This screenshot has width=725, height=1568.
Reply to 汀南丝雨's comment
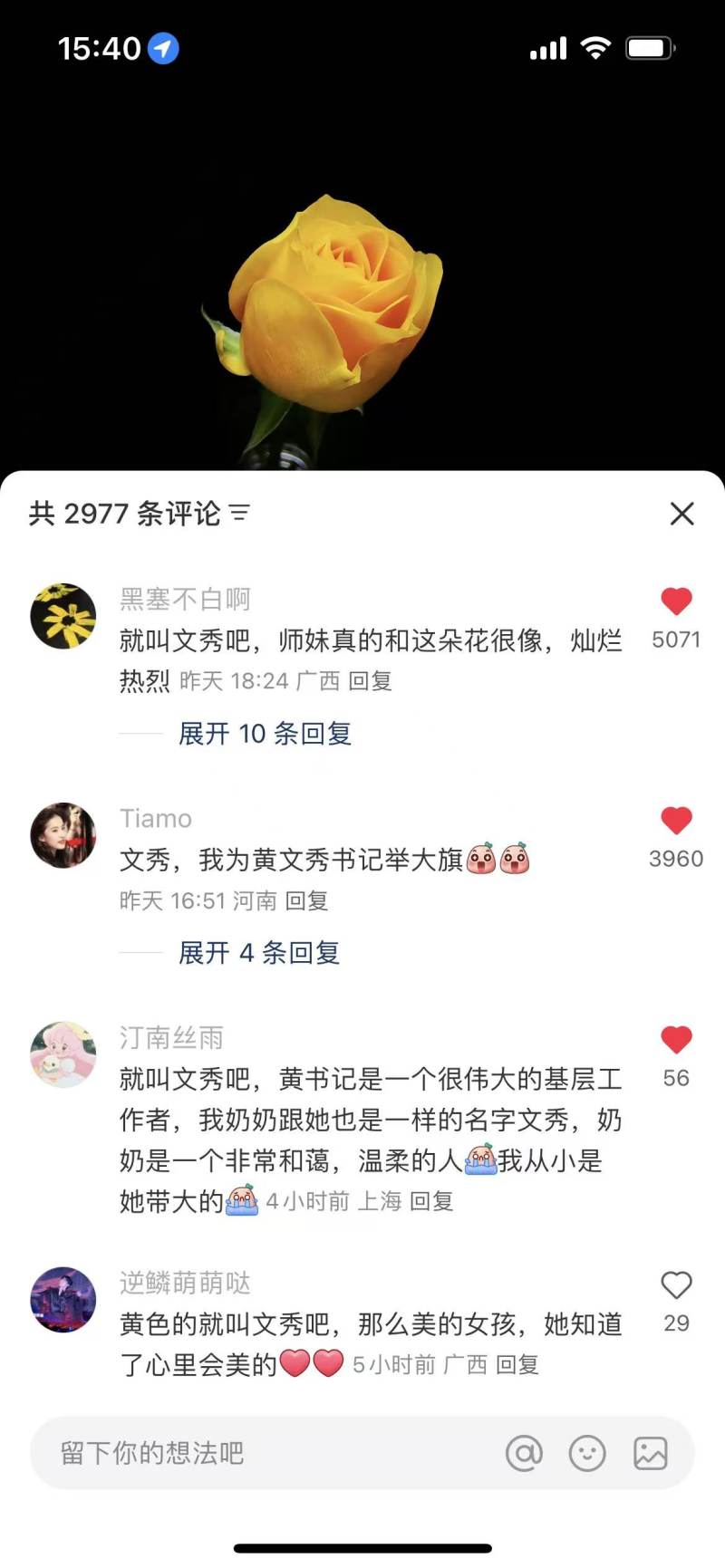(x=431, y=1202)
